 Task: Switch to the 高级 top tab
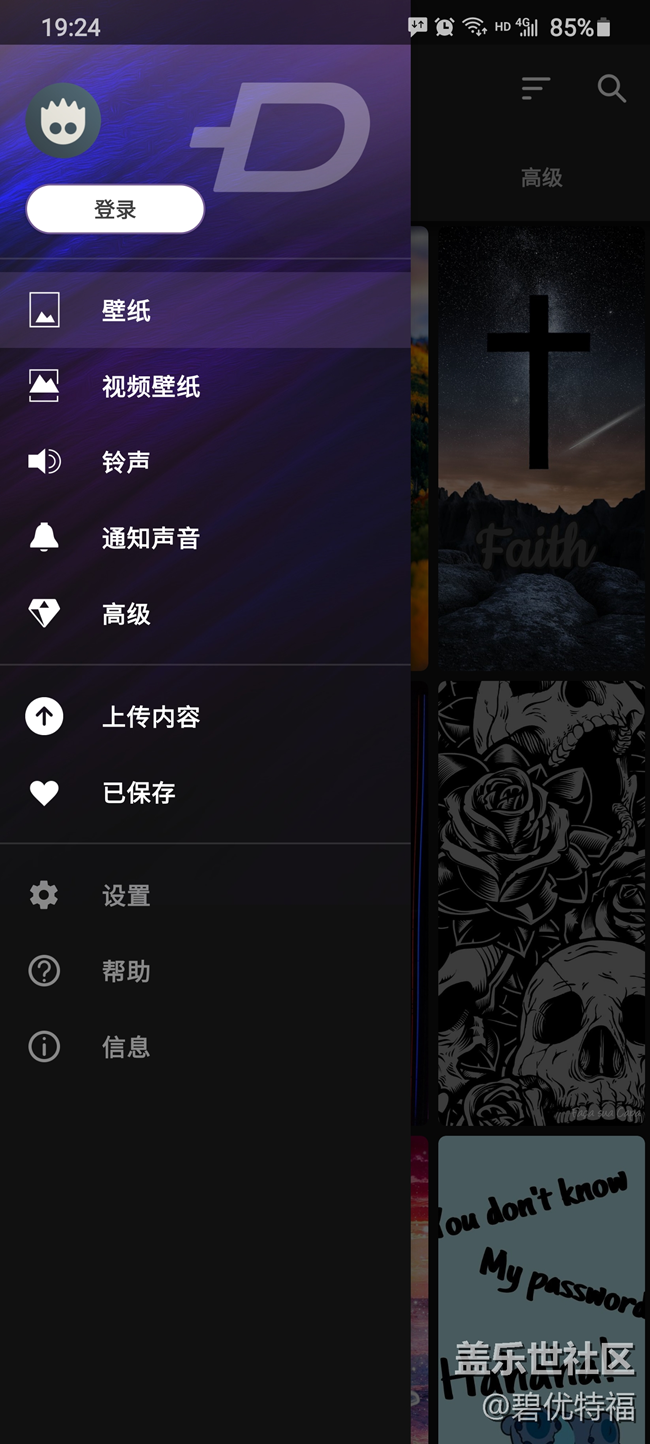[542, 178]
